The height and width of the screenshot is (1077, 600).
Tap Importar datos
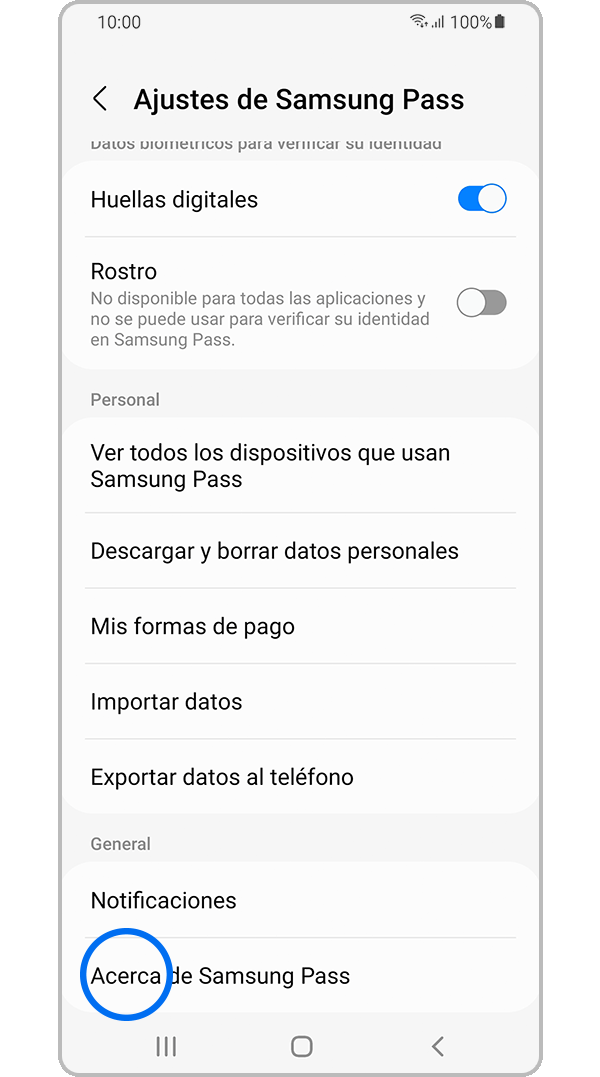167,702
